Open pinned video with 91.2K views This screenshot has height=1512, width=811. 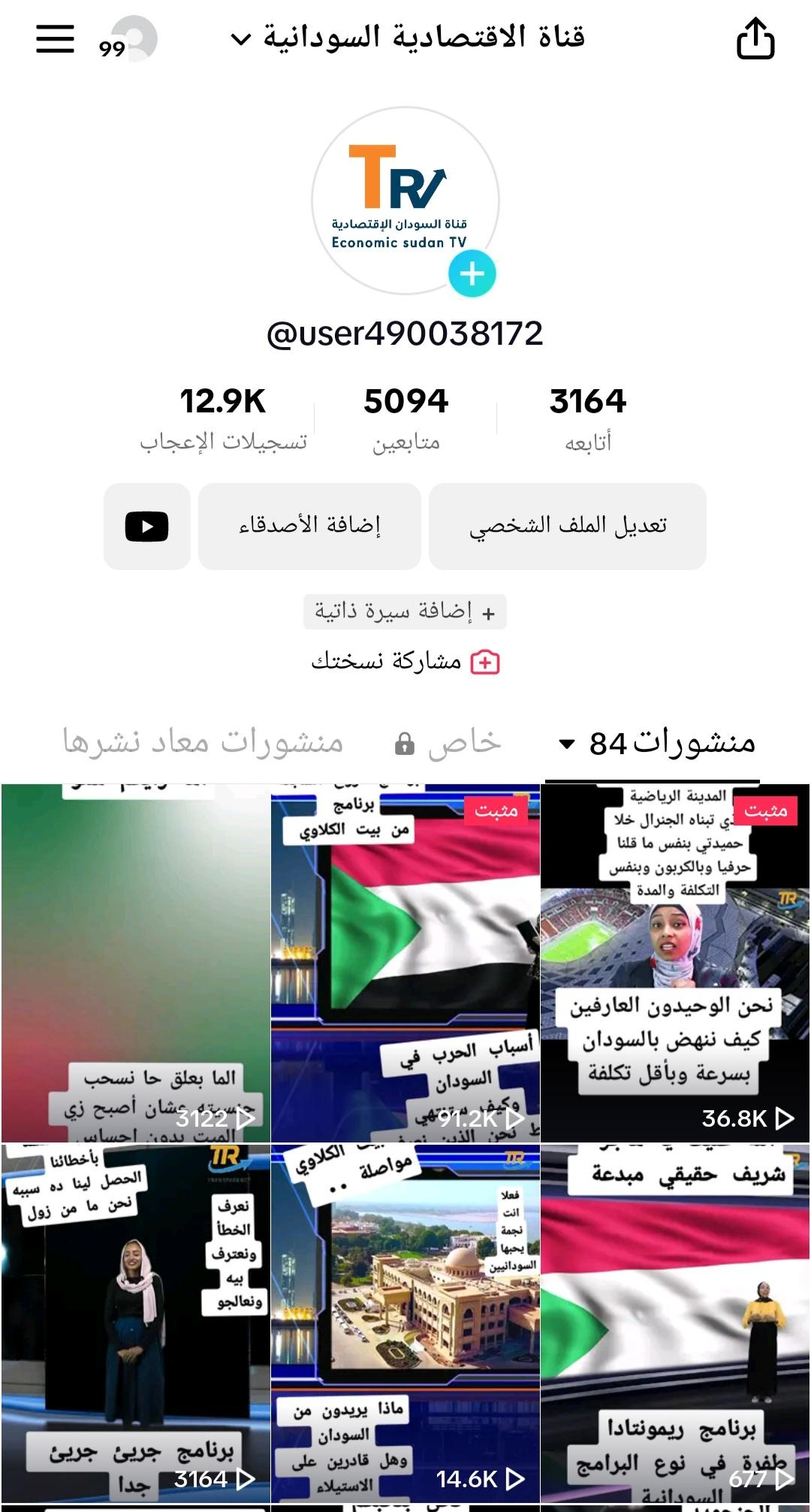(x=405, y=963)
